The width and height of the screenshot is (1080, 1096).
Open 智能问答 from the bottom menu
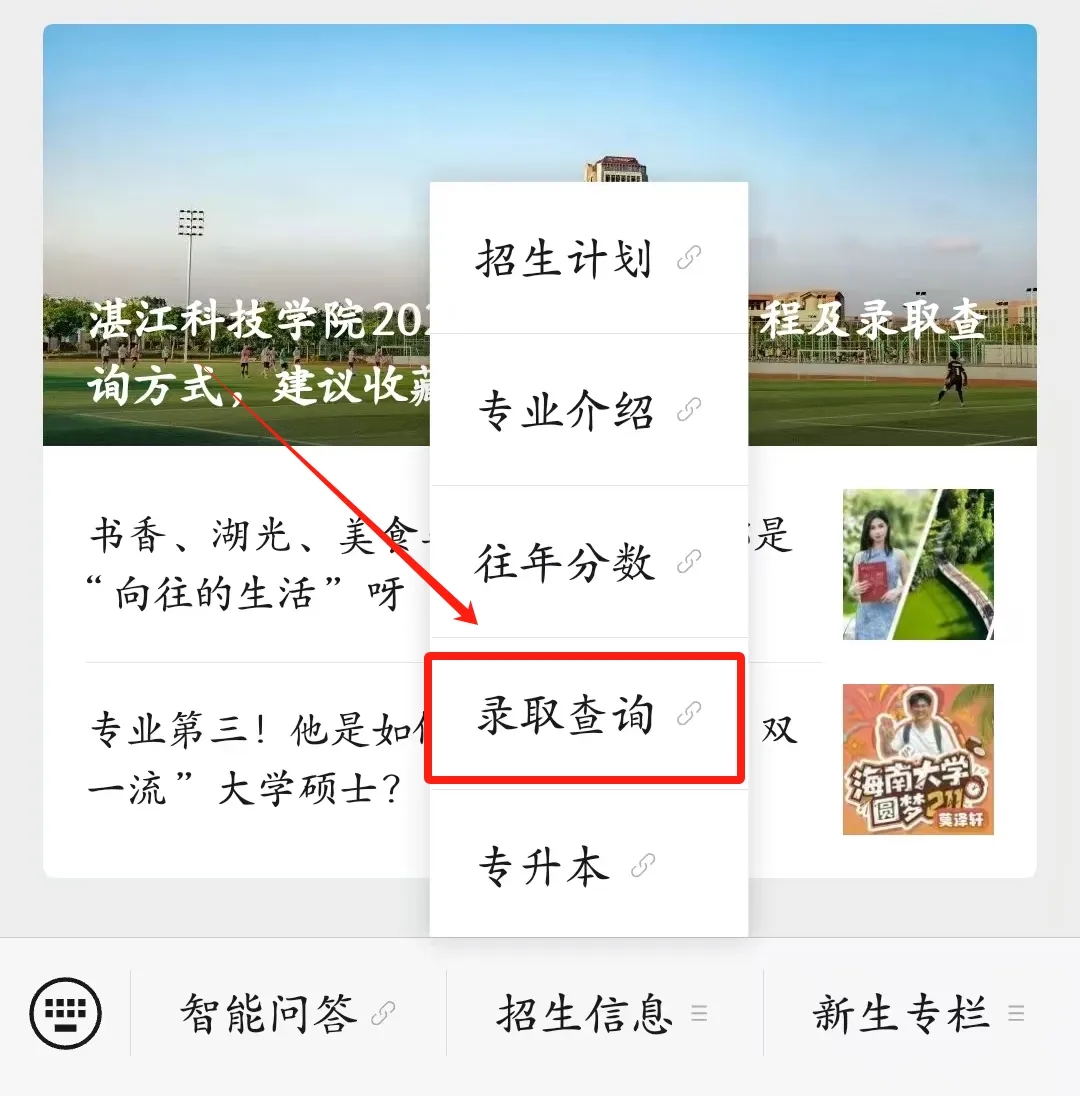pyautogui.click(x=287, y=1014)
